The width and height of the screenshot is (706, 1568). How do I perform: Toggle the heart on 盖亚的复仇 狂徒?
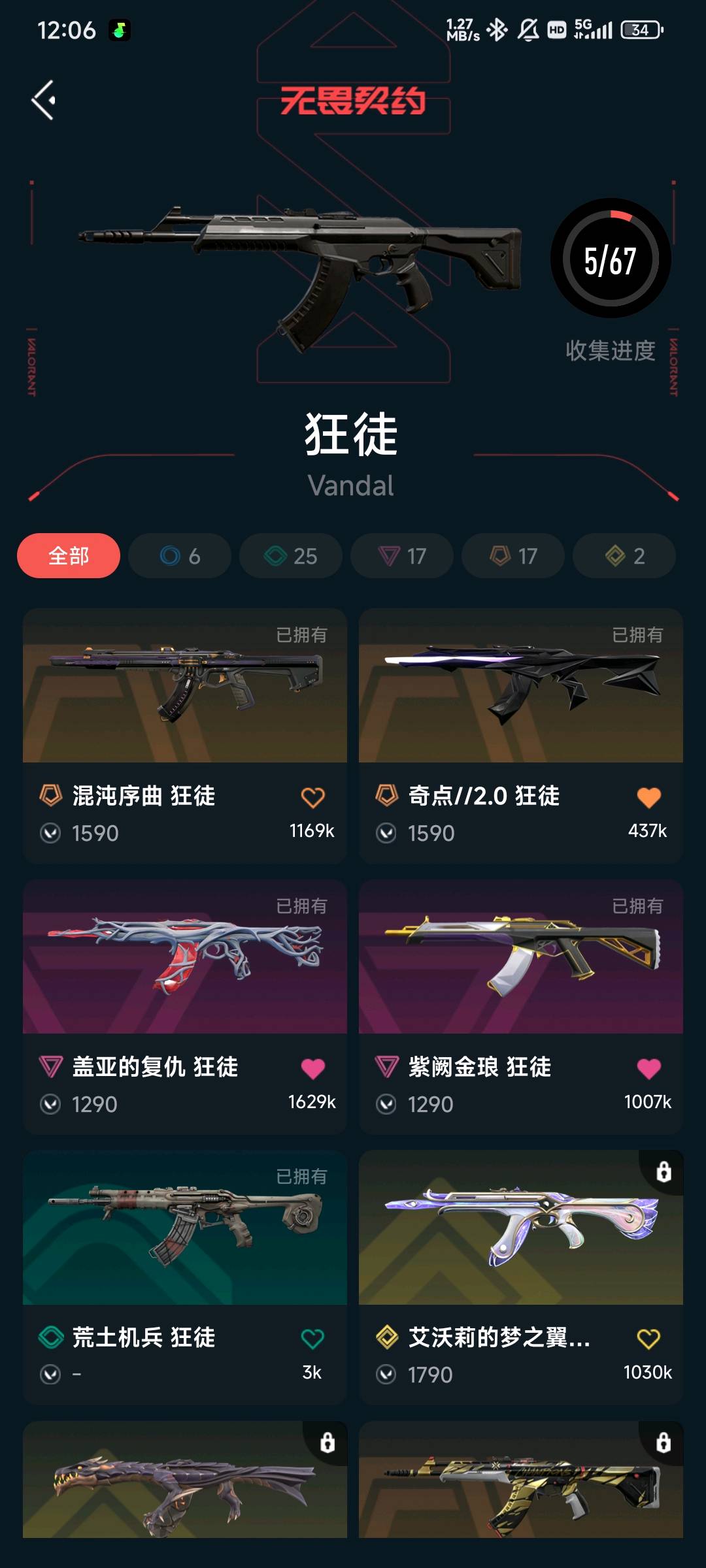point(312,1069)
